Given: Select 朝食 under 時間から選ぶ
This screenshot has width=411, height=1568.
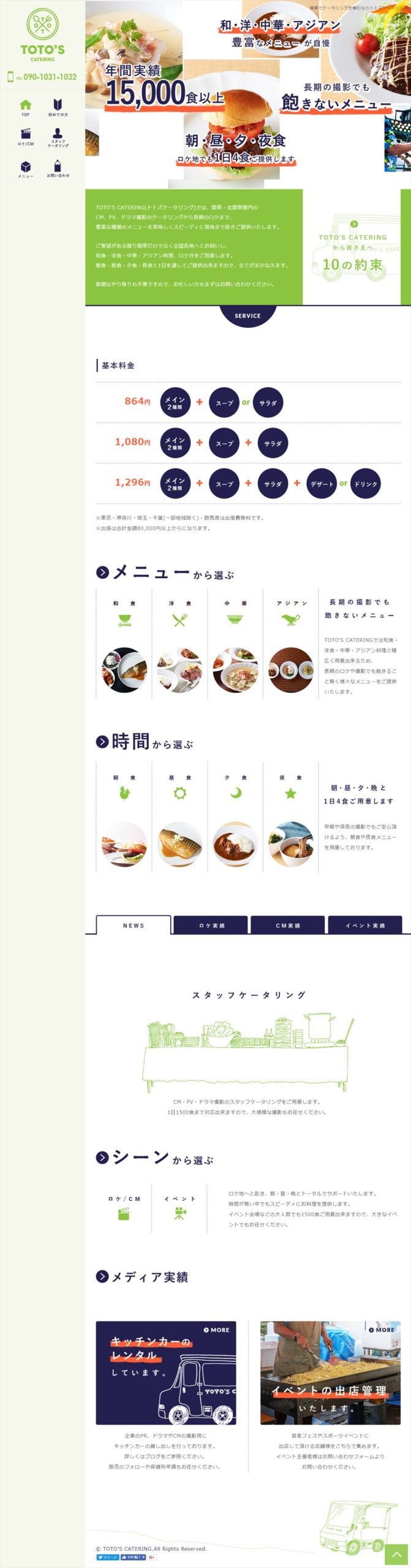Looking at the screenshot, I should pos(124,818).
